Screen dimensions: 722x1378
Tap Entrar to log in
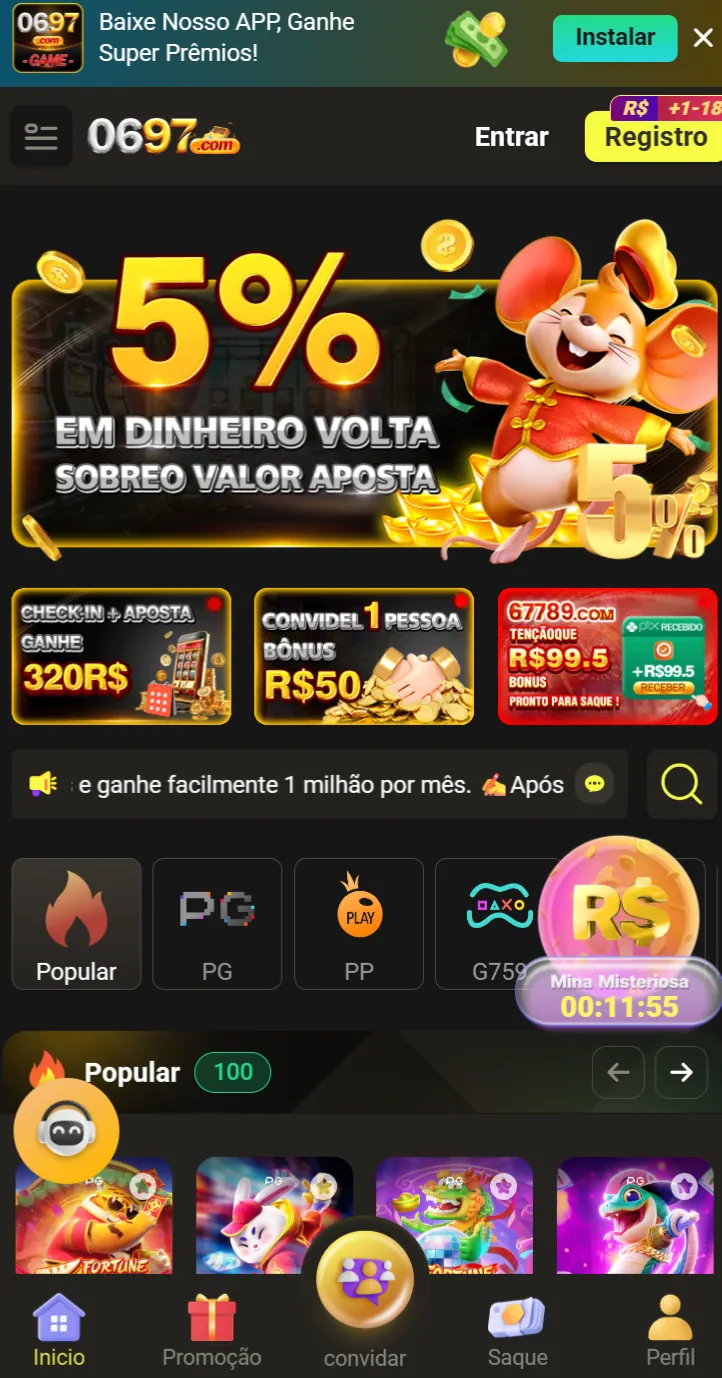511,137
